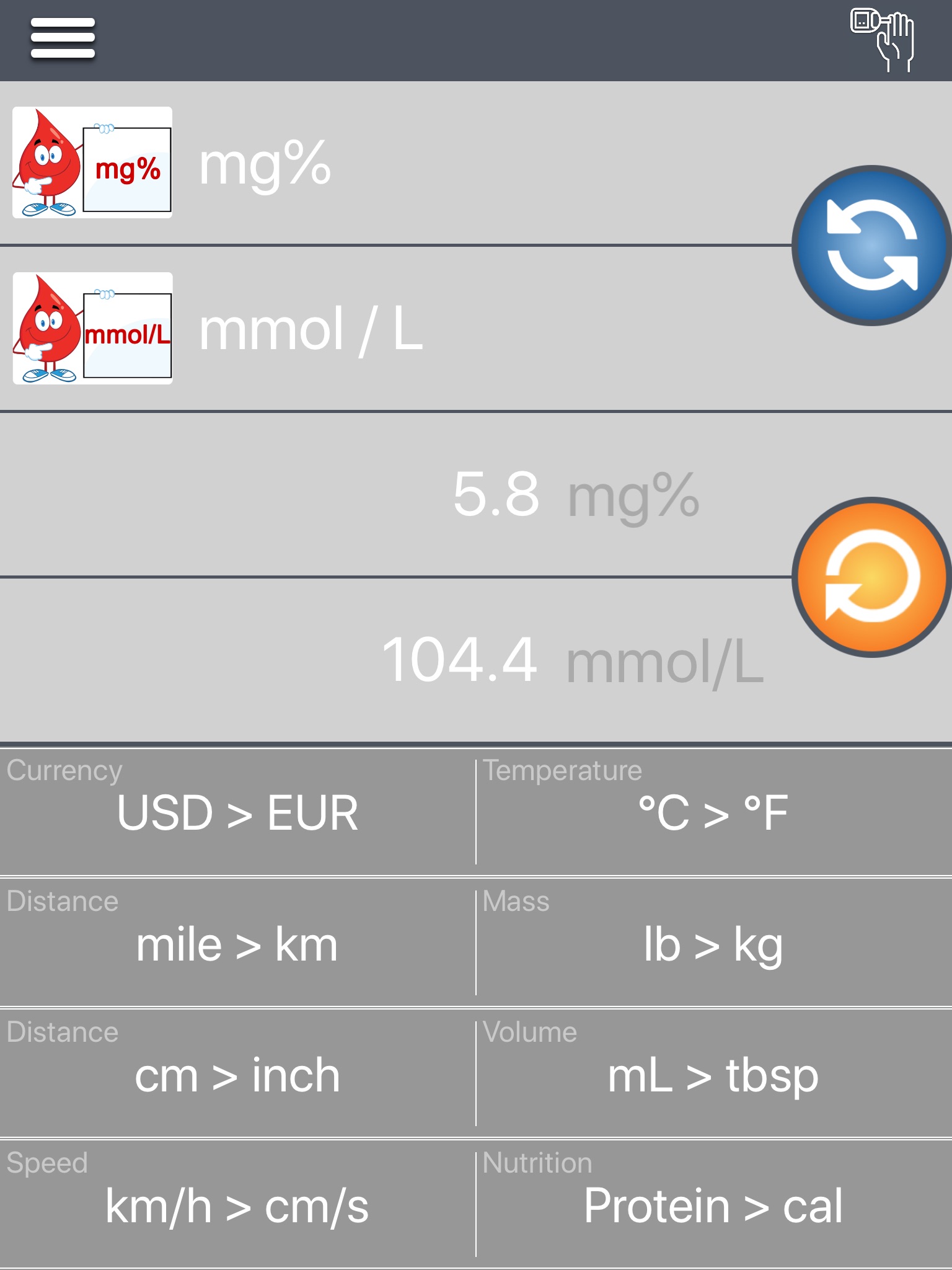Image resolution: width=952 pixels, height=1270 pixels.
Task: Swap units with the blue arrows button
Action: tap(871, 246)
